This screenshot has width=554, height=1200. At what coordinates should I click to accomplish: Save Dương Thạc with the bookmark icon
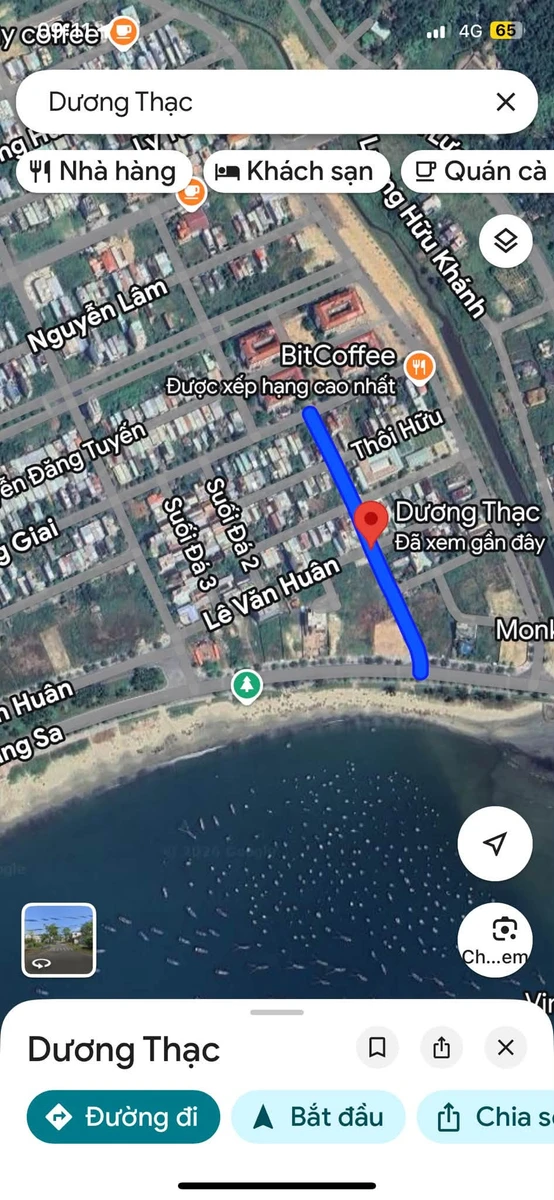click(x=377, y=1048)
